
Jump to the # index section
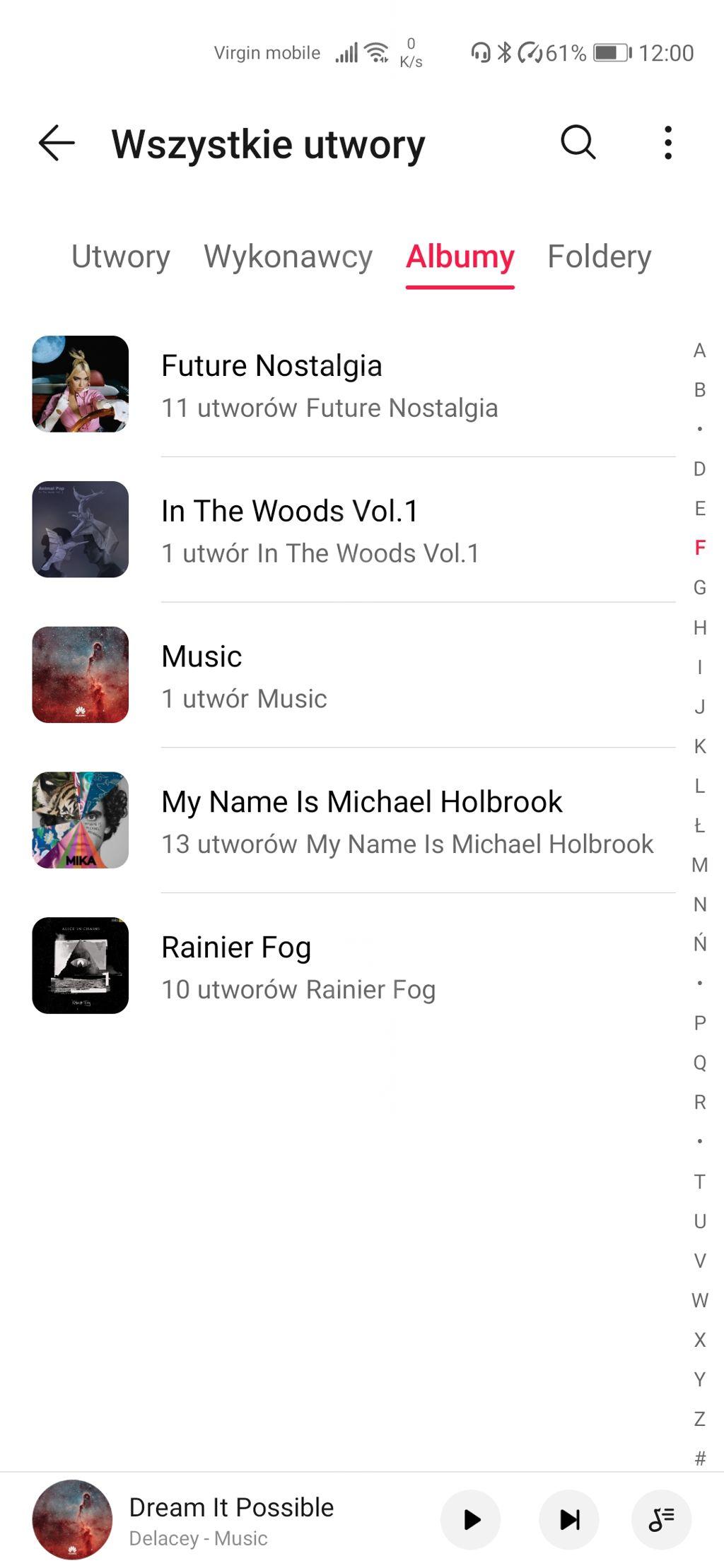[x=699, y=1458]
